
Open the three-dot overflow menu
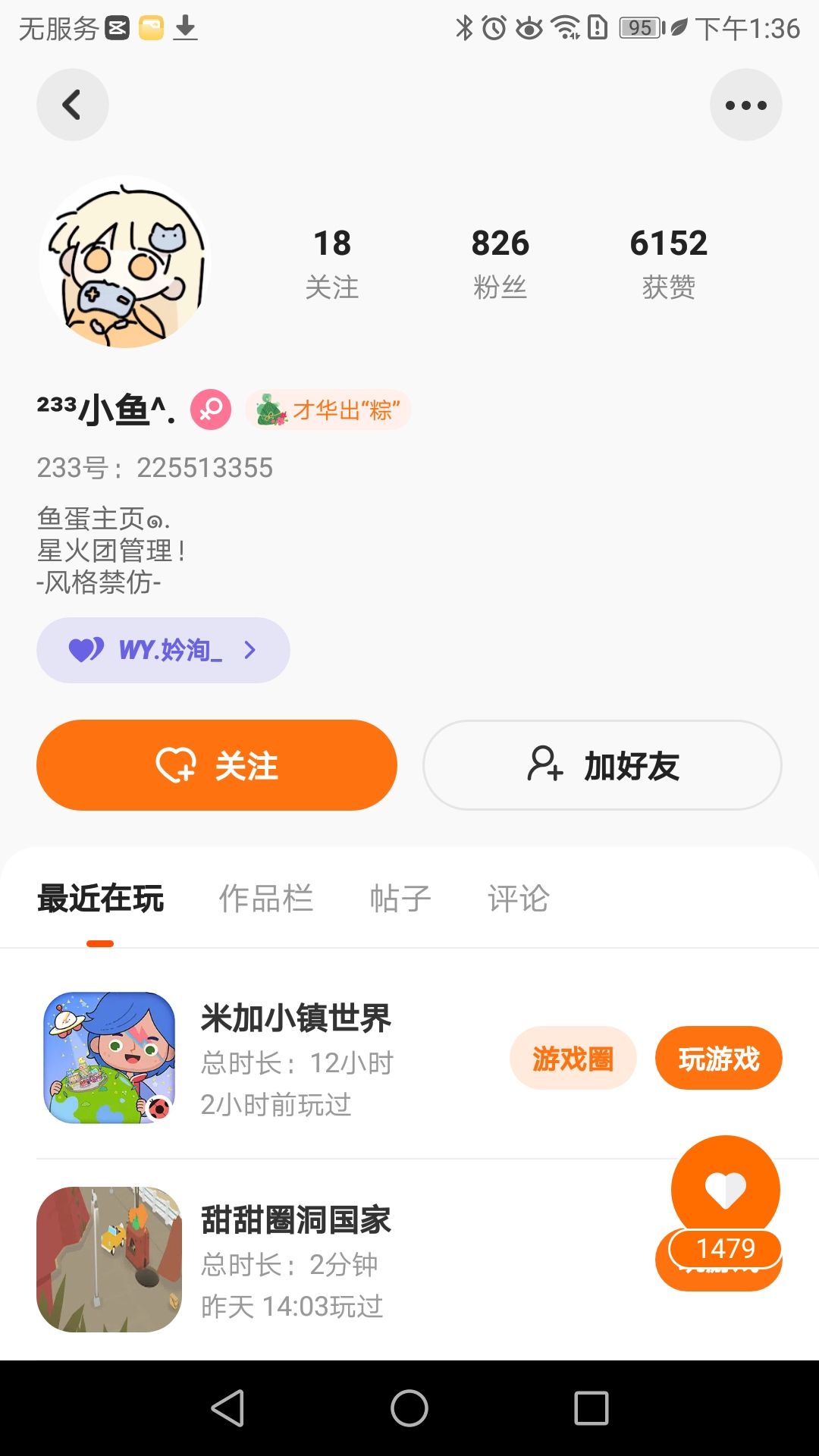click(x=745, y=105)
